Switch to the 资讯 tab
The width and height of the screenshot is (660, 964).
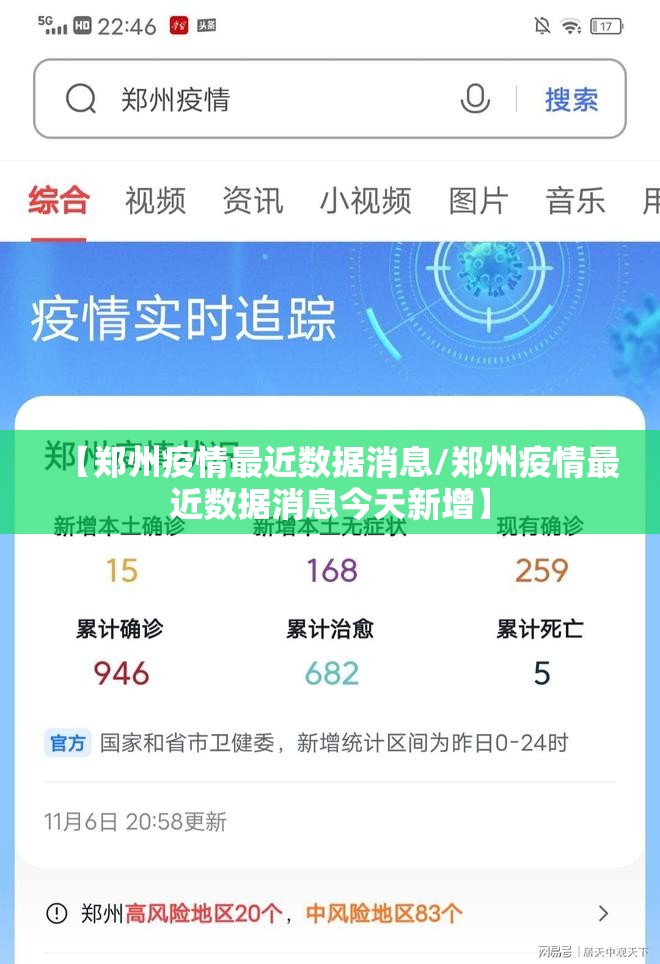[x=252, y=200]
